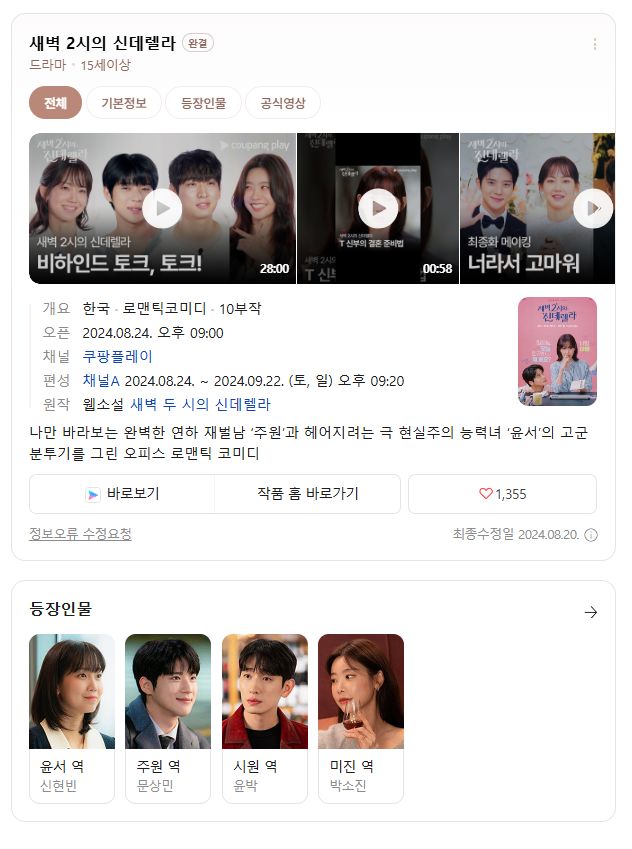Viewport: 632px width, 849px height.
Task: Open the overflow menu for the drama card
Action: 595,44
